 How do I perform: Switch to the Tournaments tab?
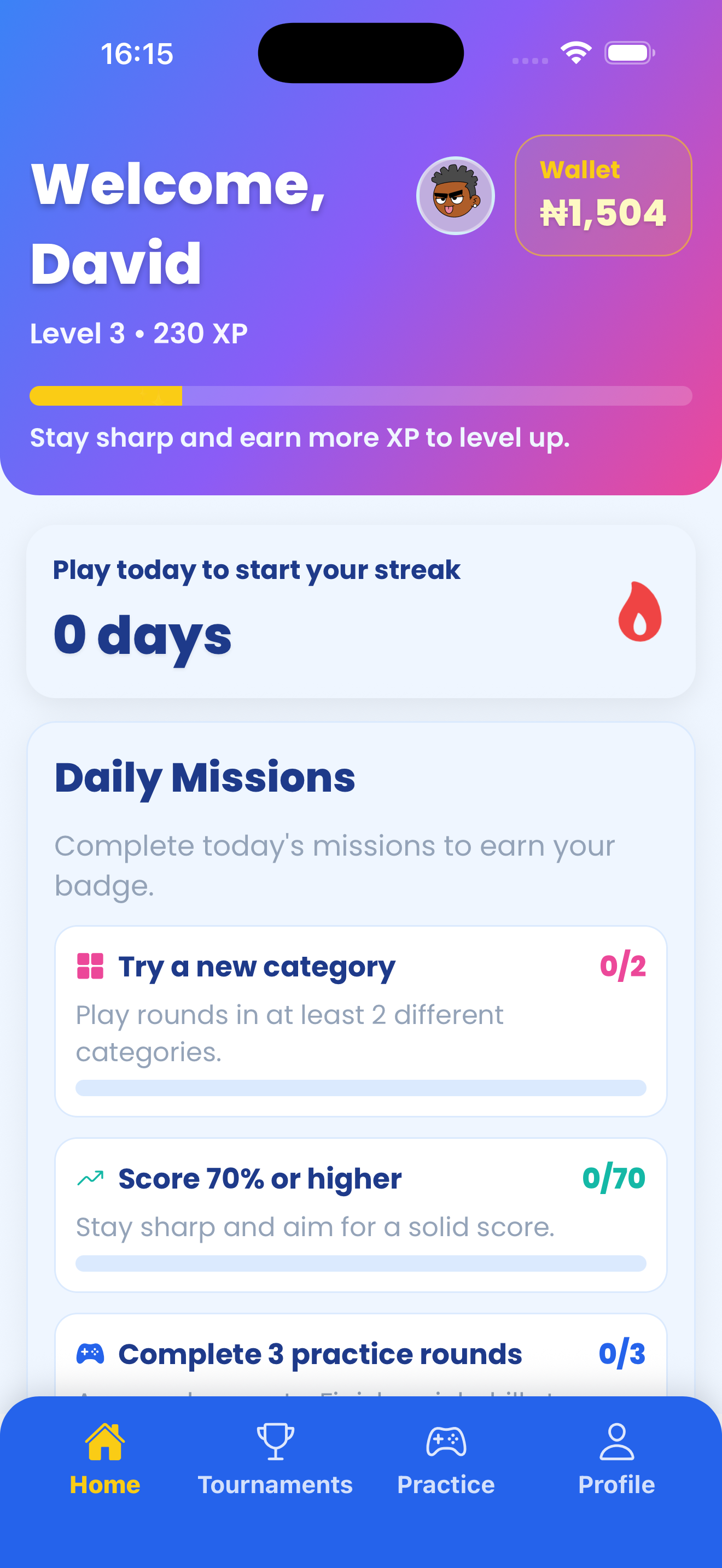point(275,1484)
